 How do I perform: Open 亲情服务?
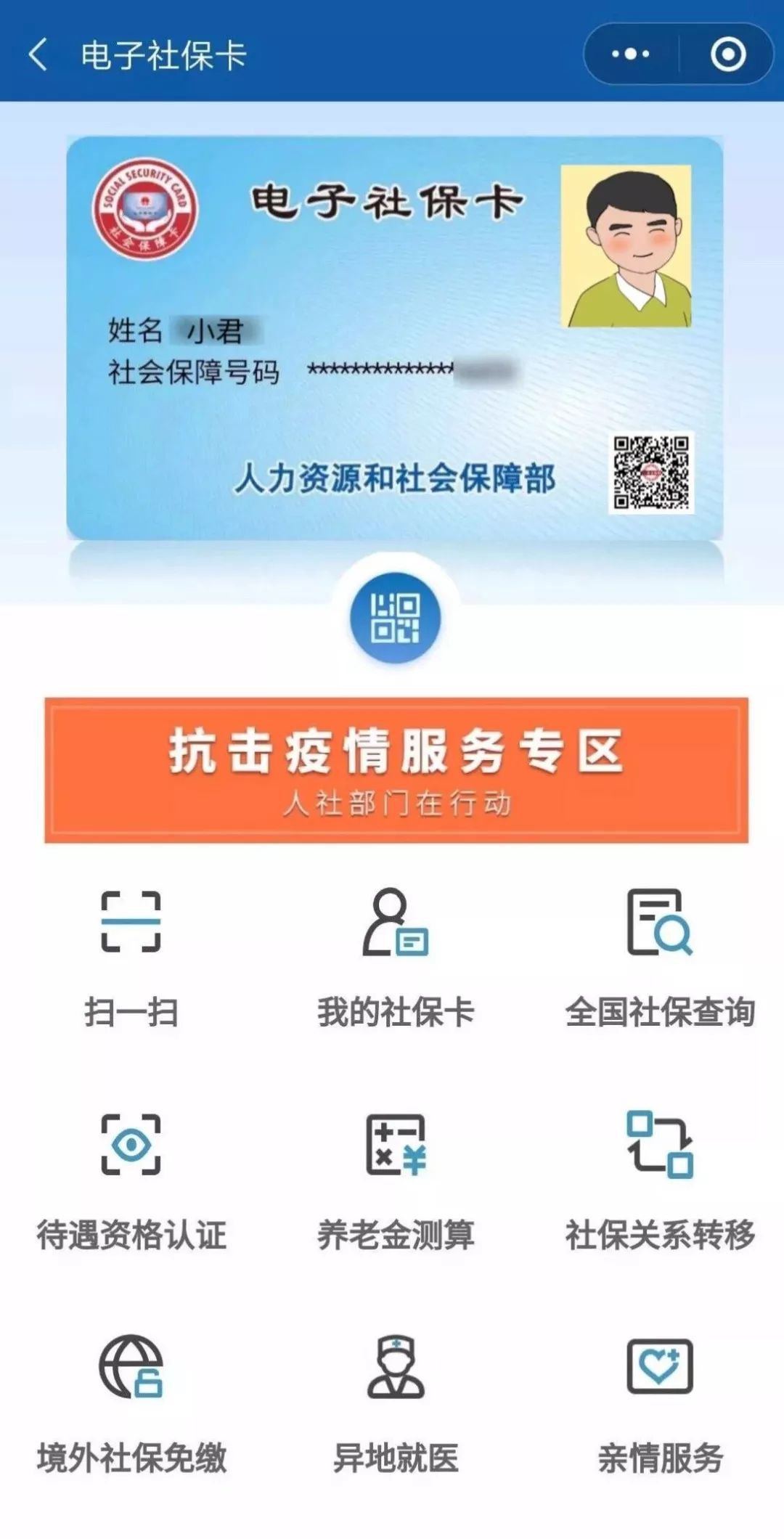[659, 1401]
